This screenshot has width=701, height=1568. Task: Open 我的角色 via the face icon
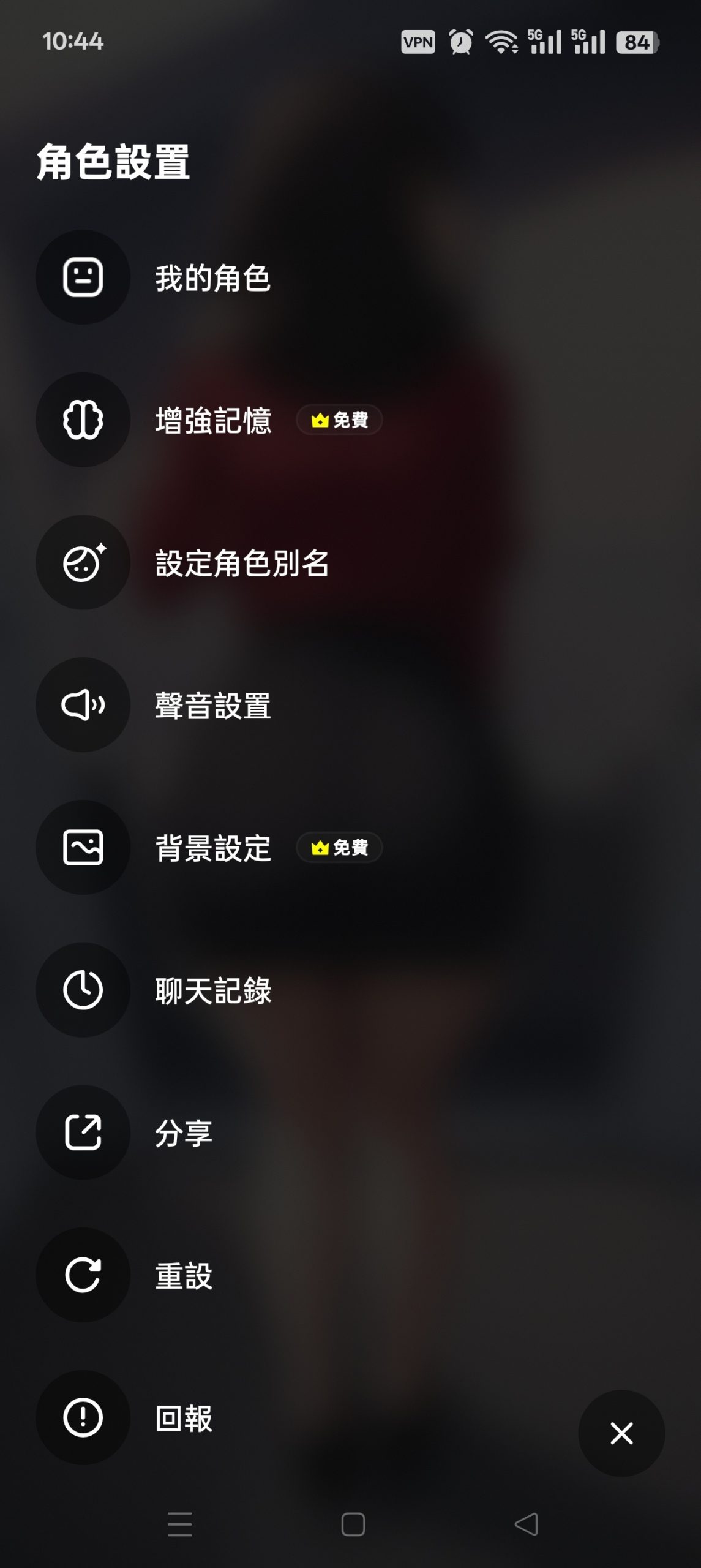point(83,279)
